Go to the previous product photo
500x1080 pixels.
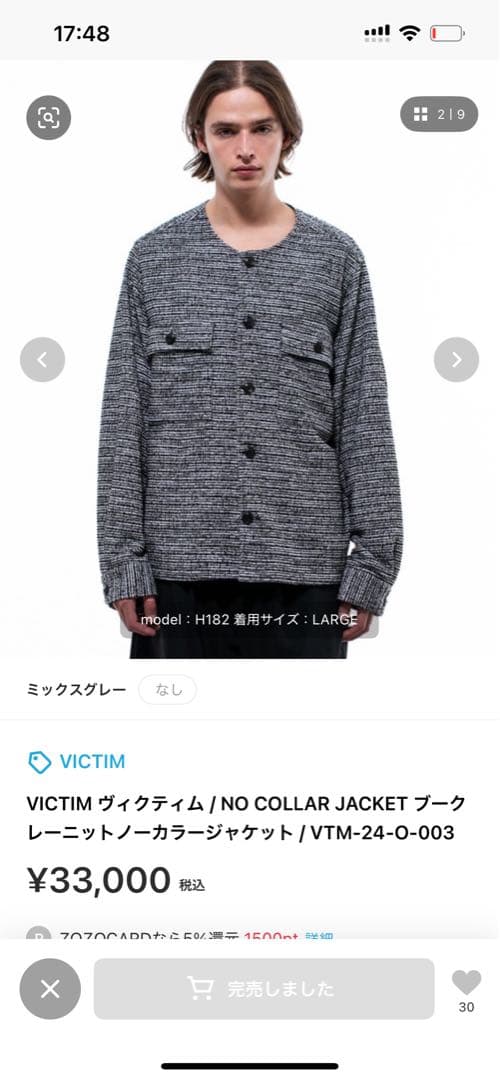pyautogui.click(x=42, y=360)
